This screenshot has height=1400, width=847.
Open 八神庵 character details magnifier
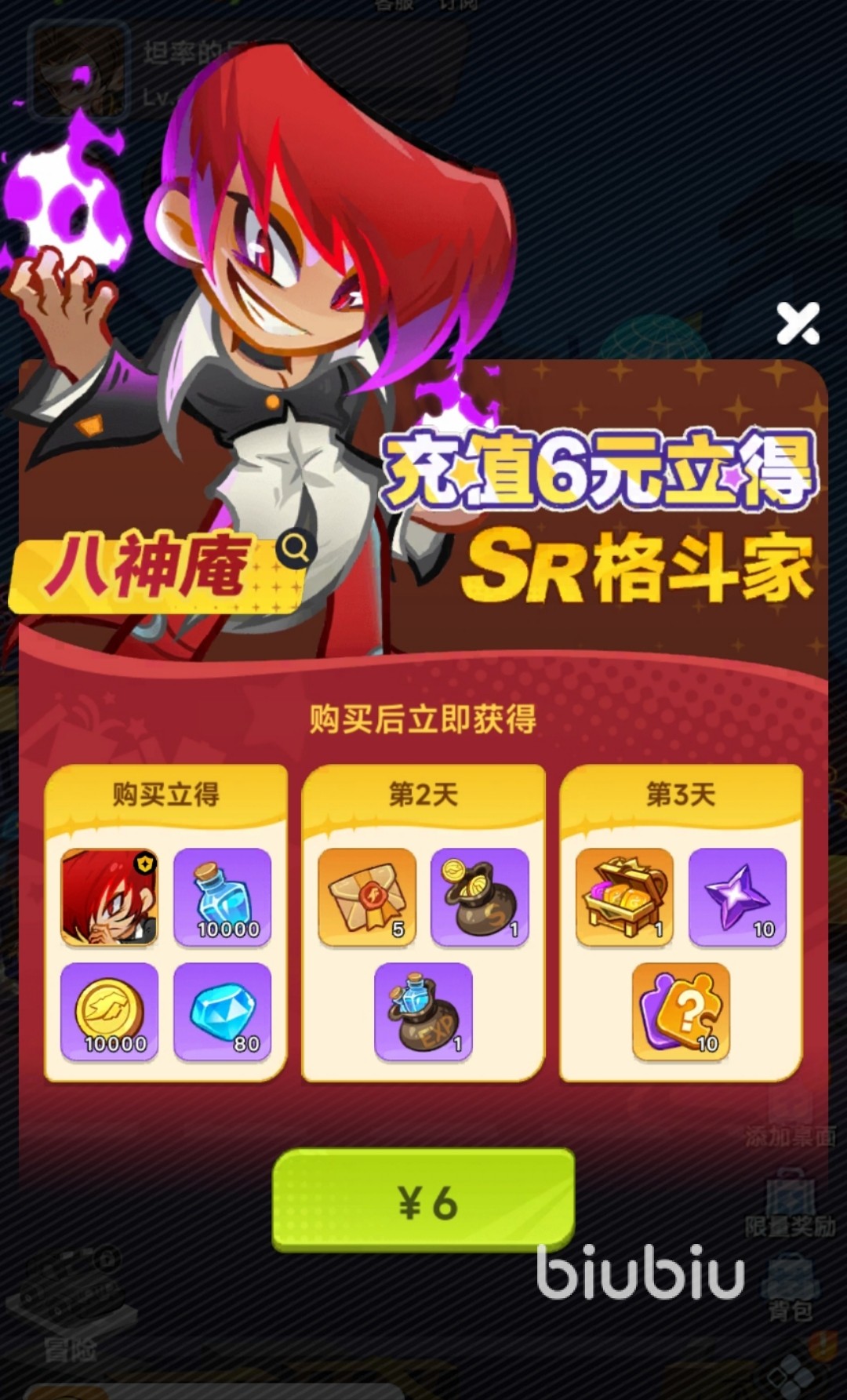coord(296,549)
